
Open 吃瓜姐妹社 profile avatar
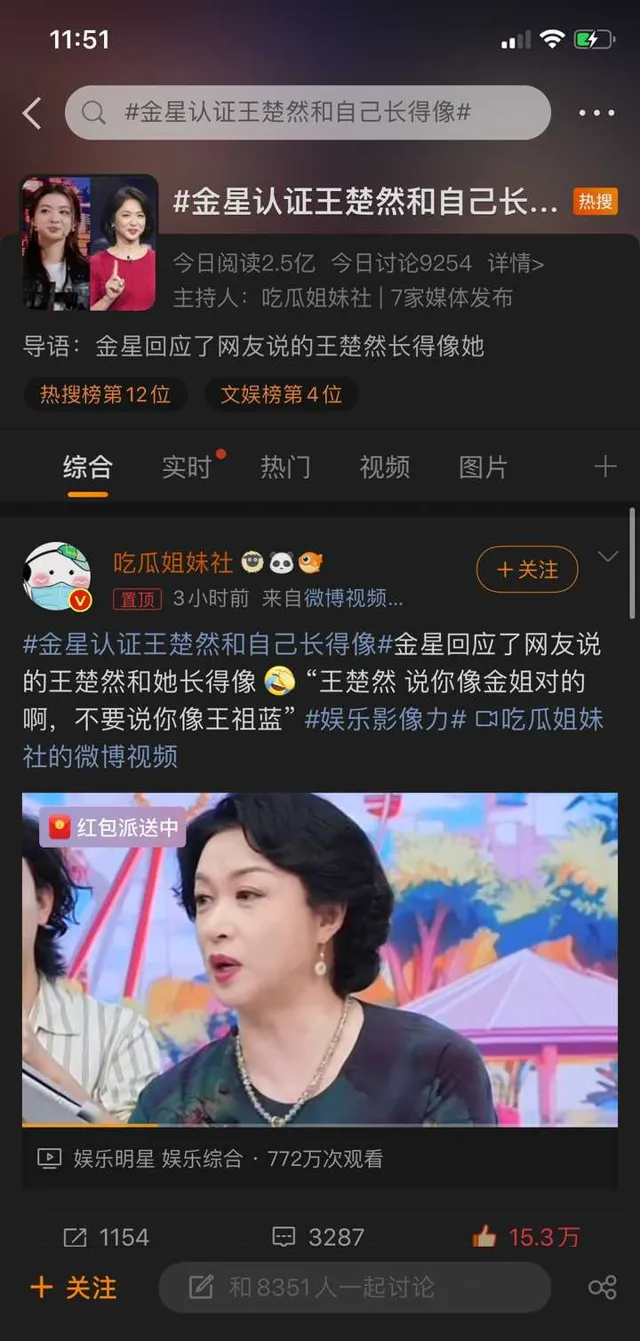(x=57, y=577)
